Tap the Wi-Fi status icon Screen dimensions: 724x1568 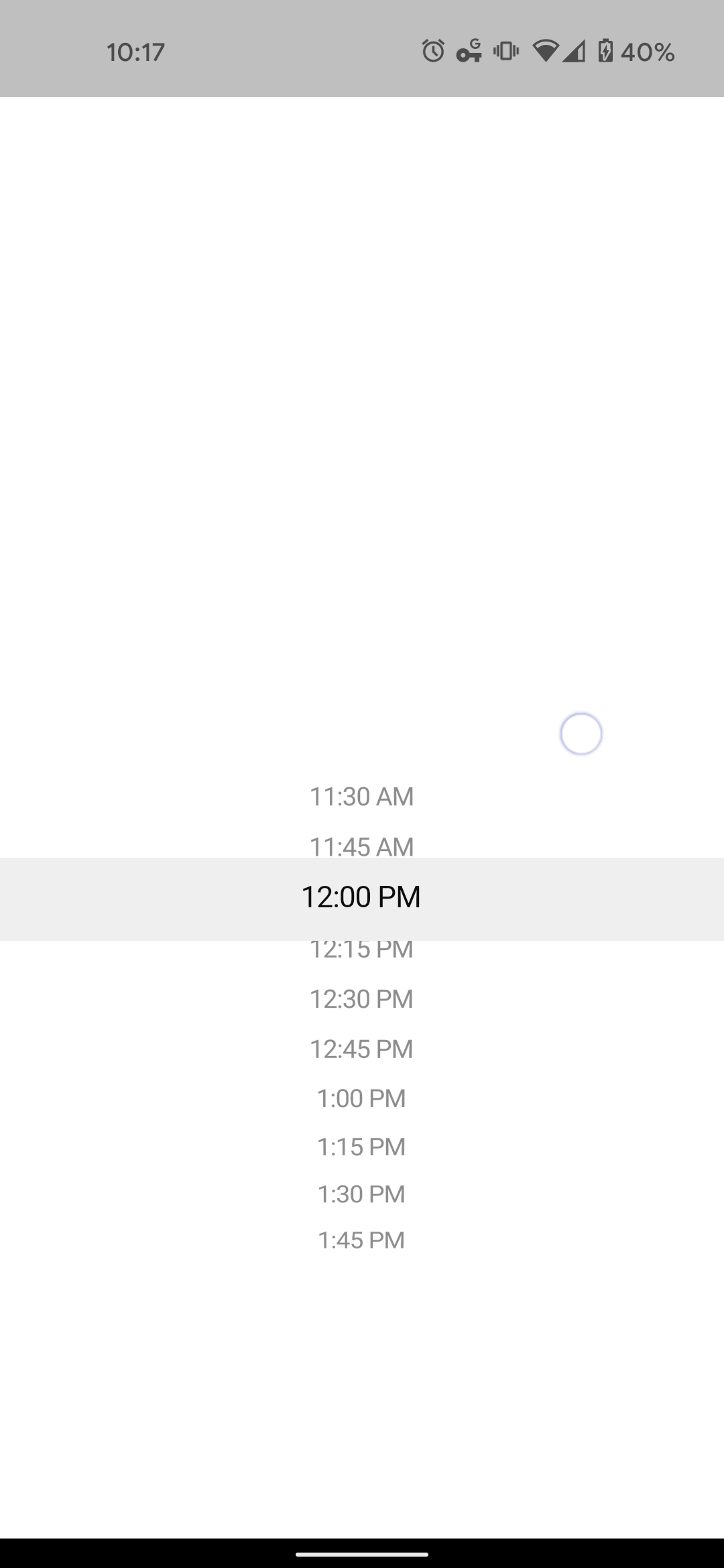(546, 52)
